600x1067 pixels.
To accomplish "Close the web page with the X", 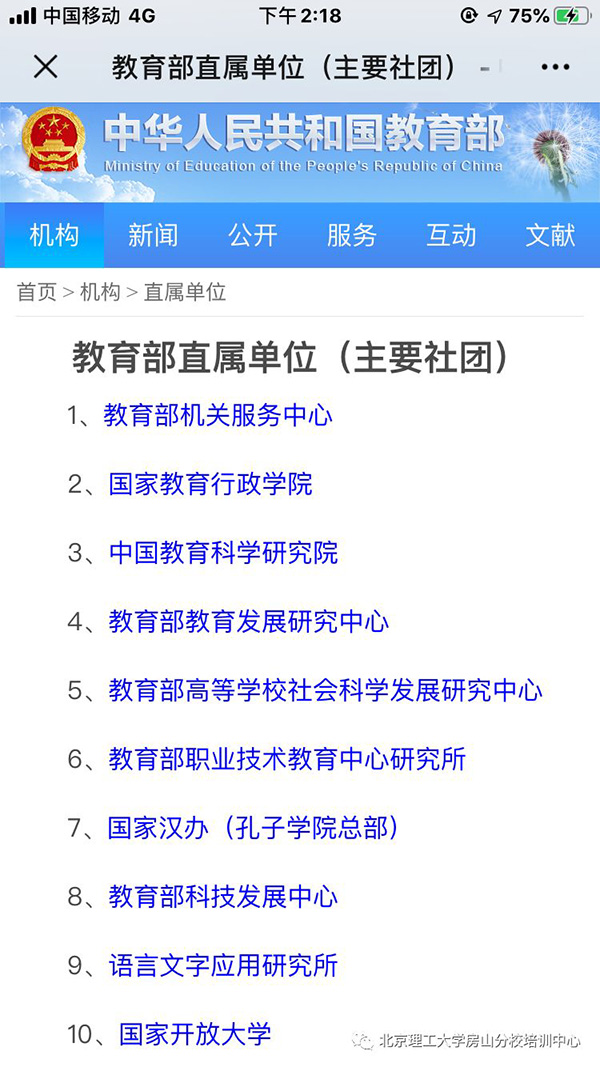I will (x=46, y=67).
